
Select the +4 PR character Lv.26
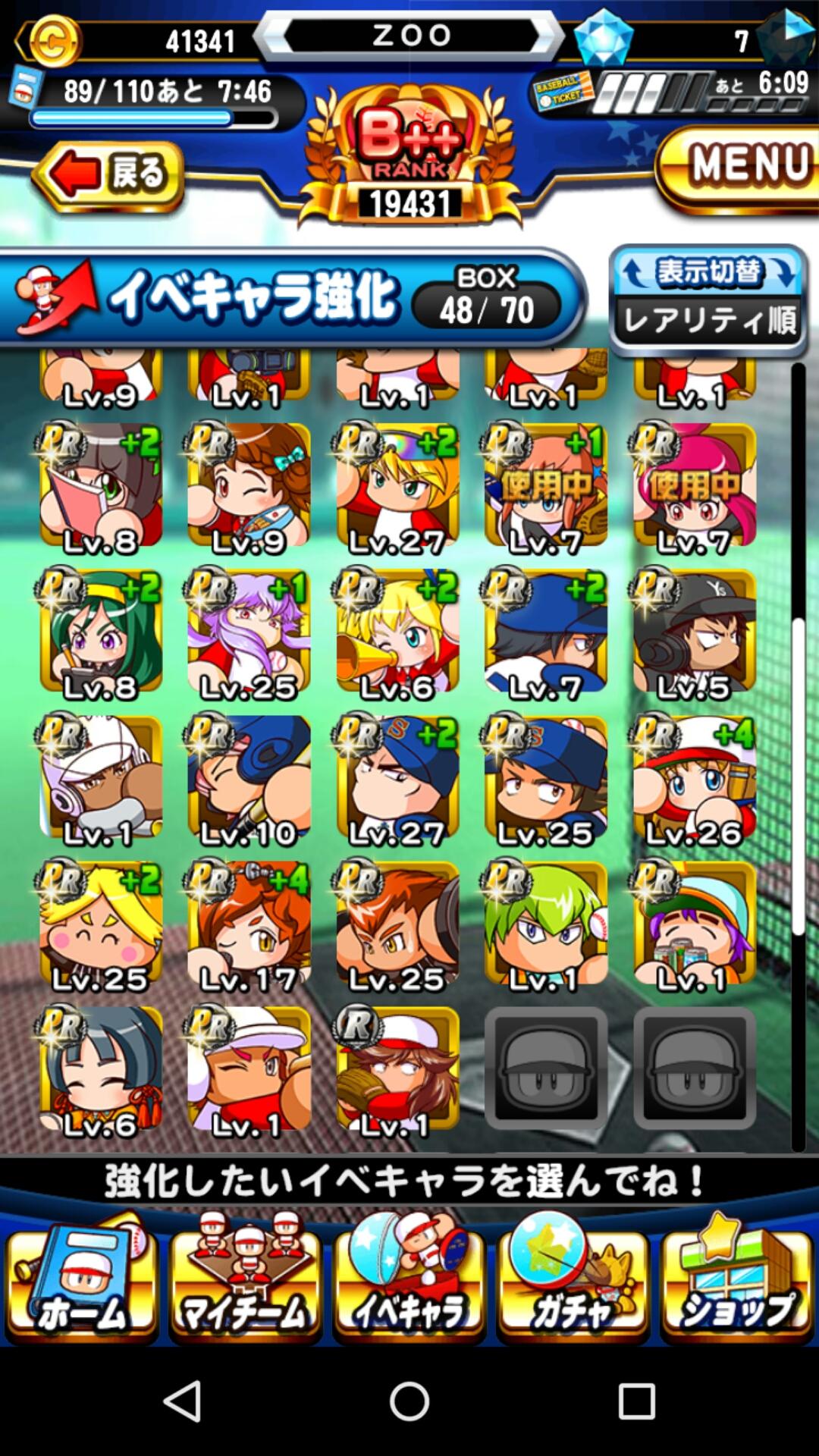click(694, 779)
